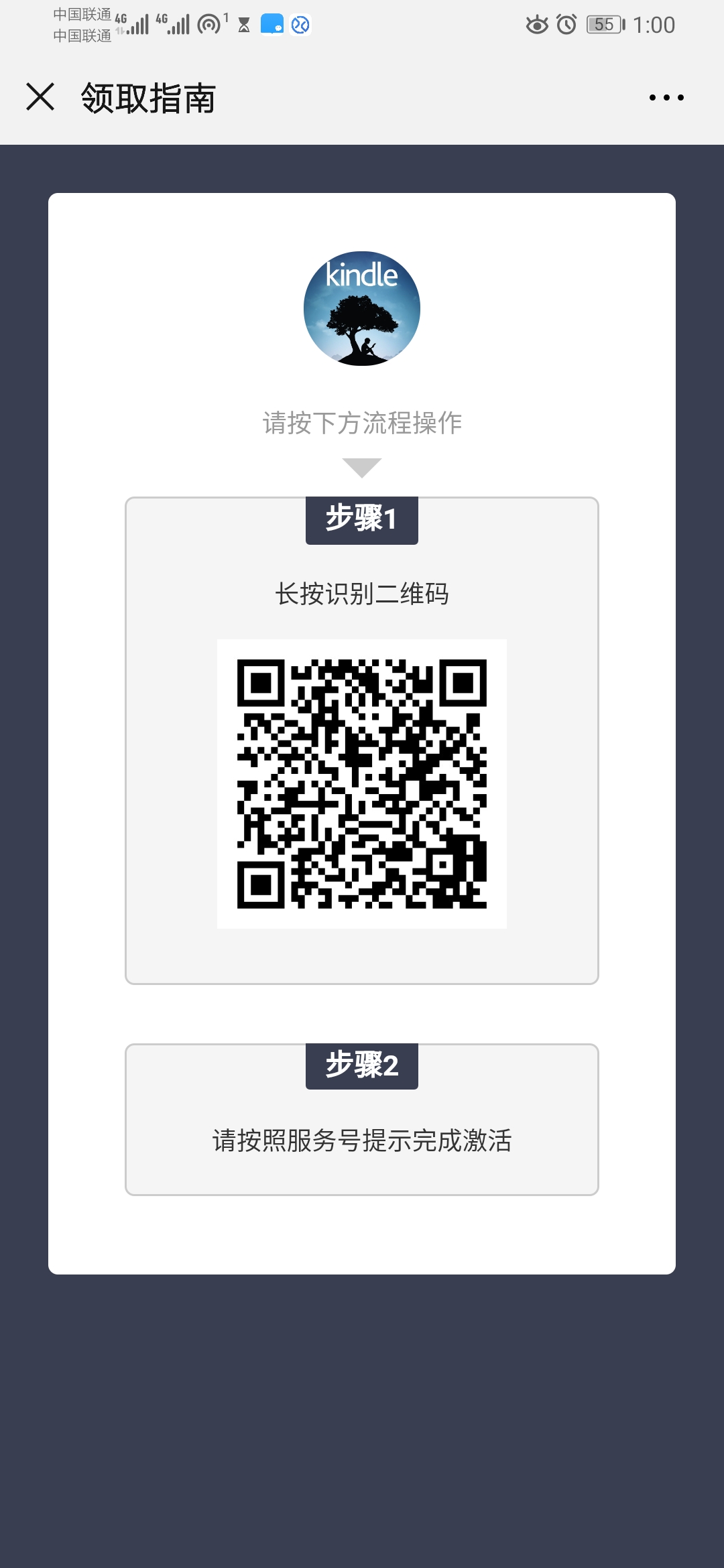The width and height of the screenshot is (724, 1568).
Task: Long-press area: tap the QR code image
Action: tap(362, 784)
